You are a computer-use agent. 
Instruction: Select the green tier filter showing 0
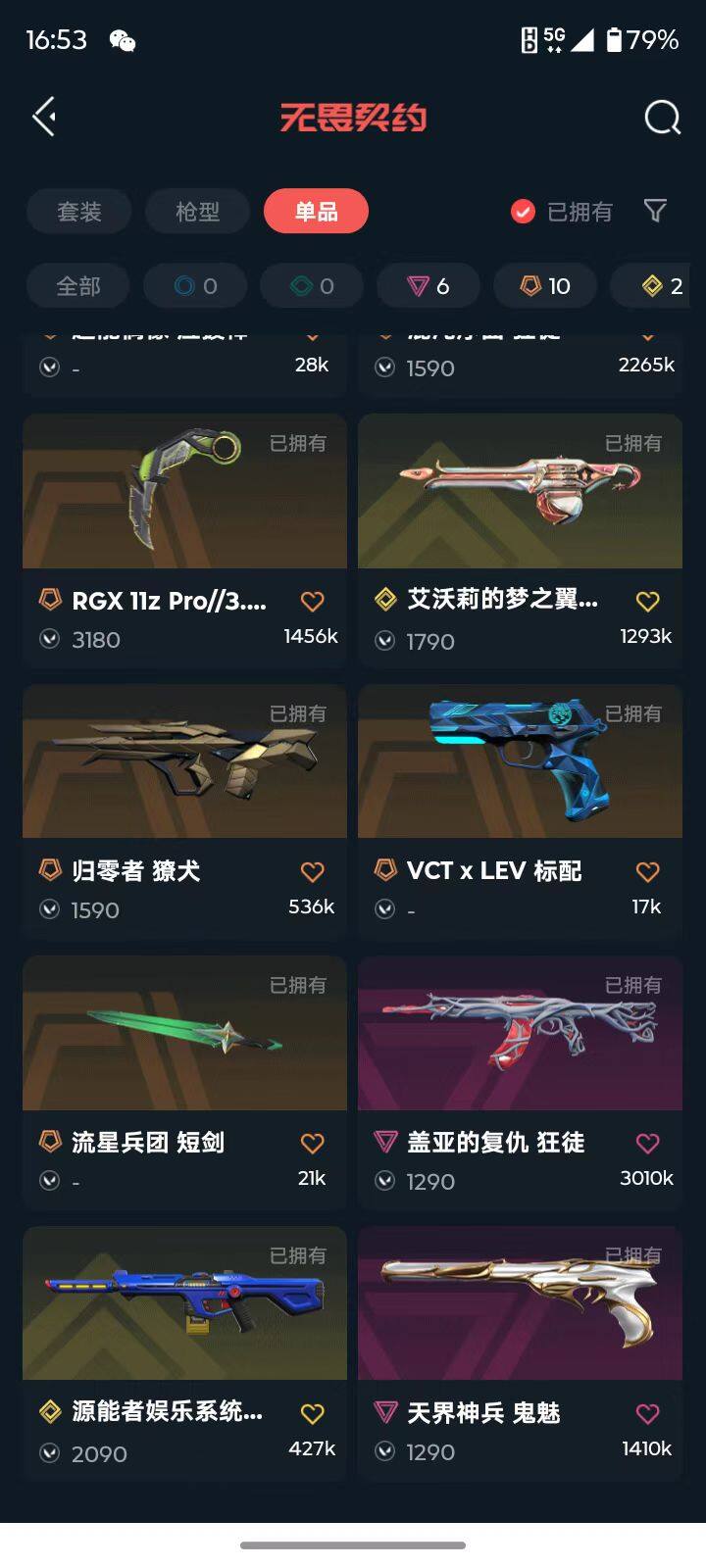[x=311, y=285]
